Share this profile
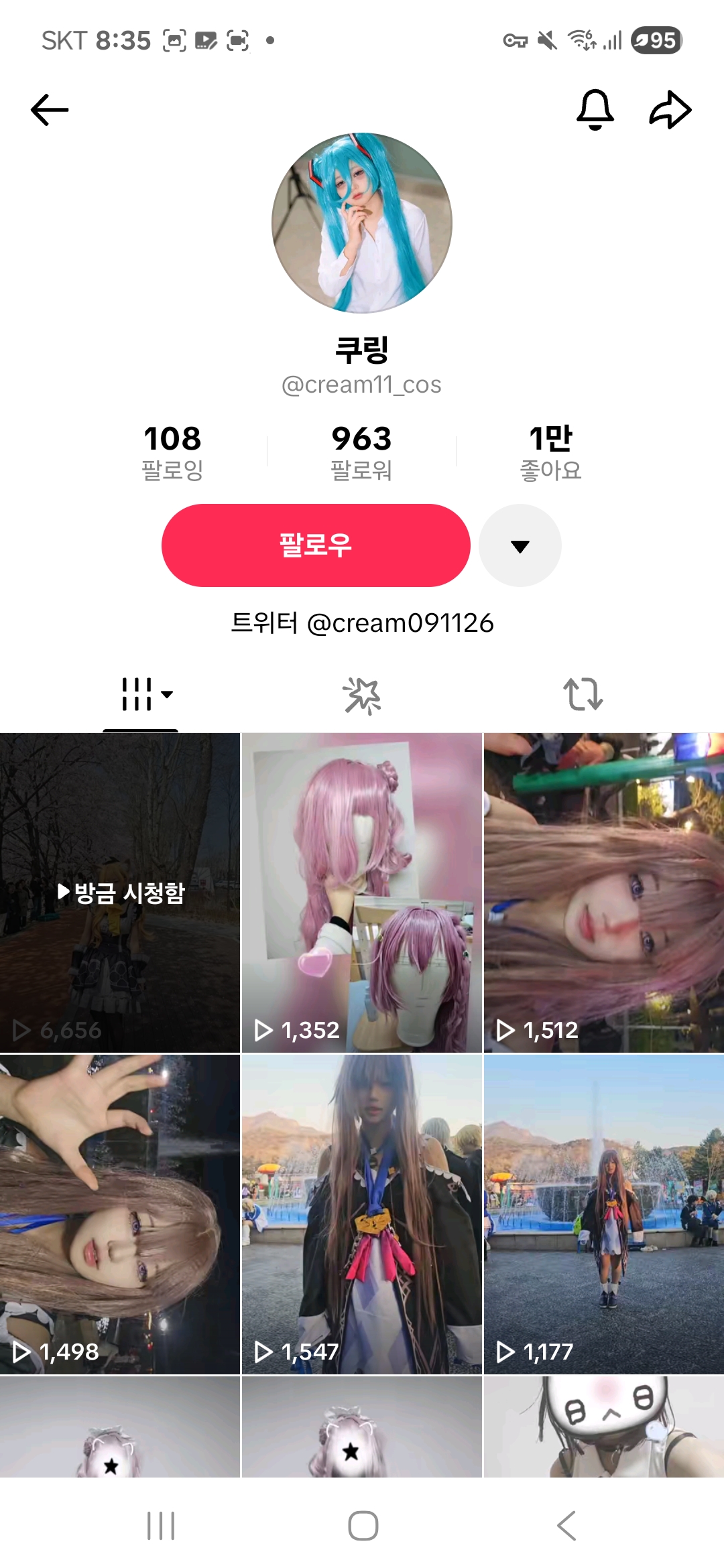This screenshot has height=1568, width=724. coord(670,110)
